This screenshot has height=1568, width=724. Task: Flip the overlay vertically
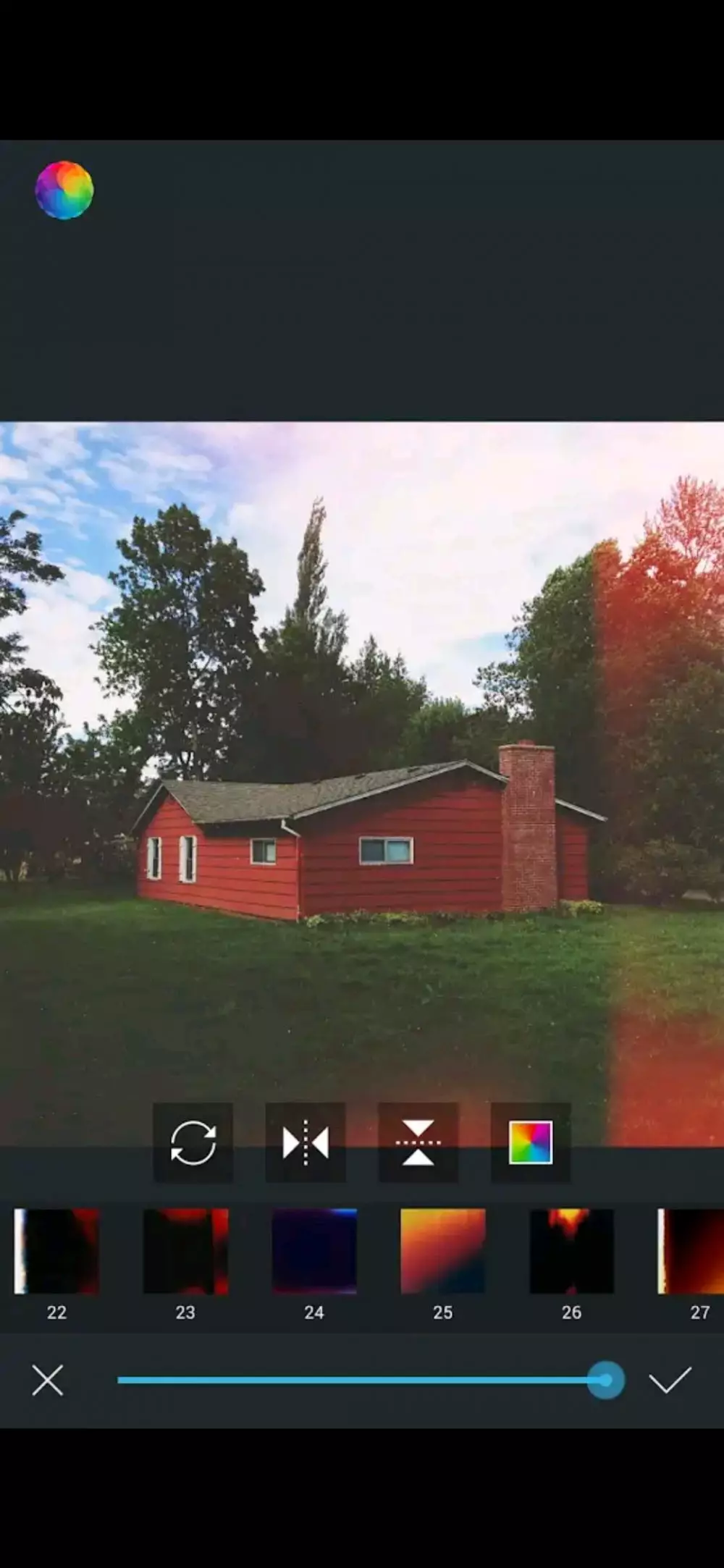point(418,1143)
